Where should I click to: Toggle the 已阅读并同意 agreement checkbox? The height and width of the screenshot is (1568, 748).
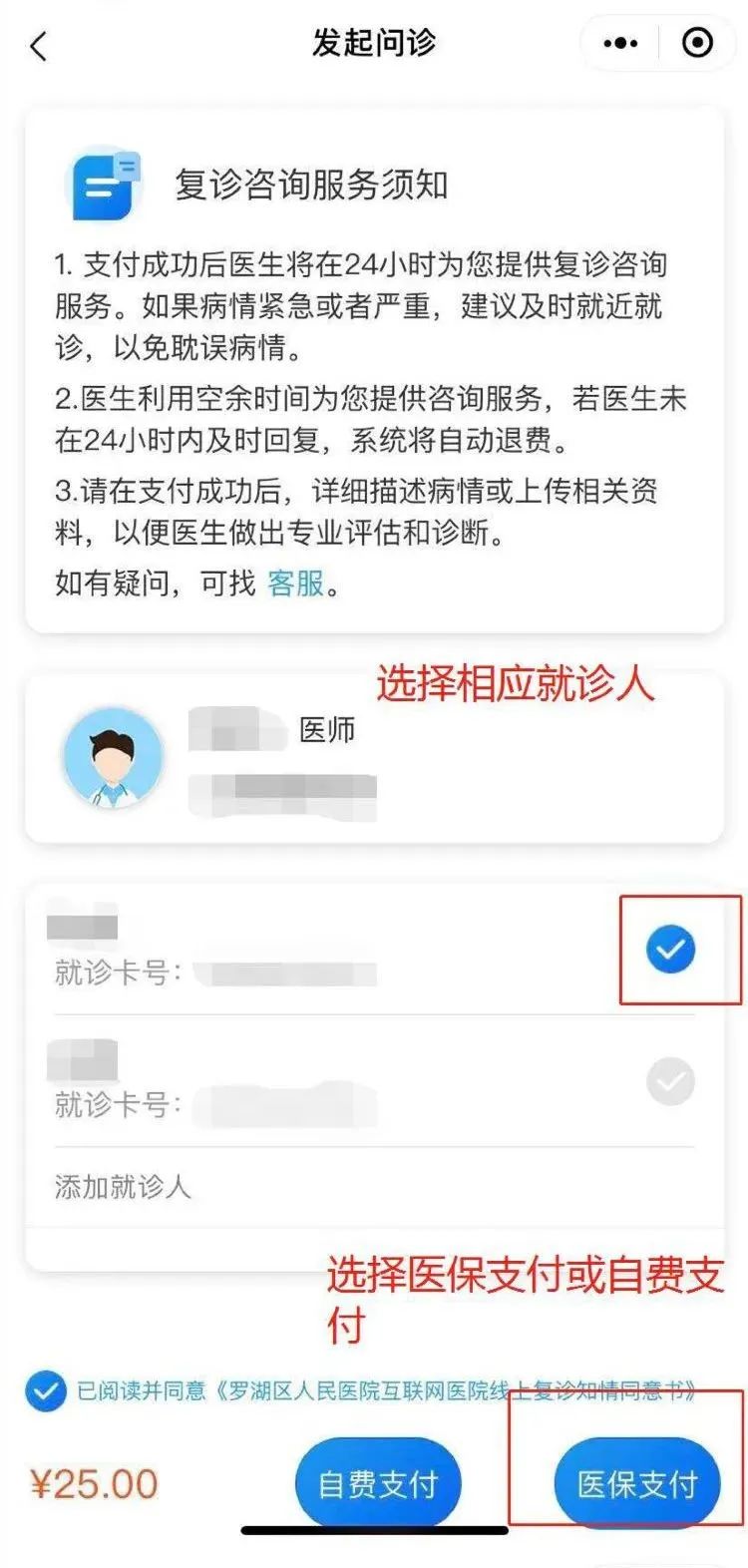tap(46, 1390)
